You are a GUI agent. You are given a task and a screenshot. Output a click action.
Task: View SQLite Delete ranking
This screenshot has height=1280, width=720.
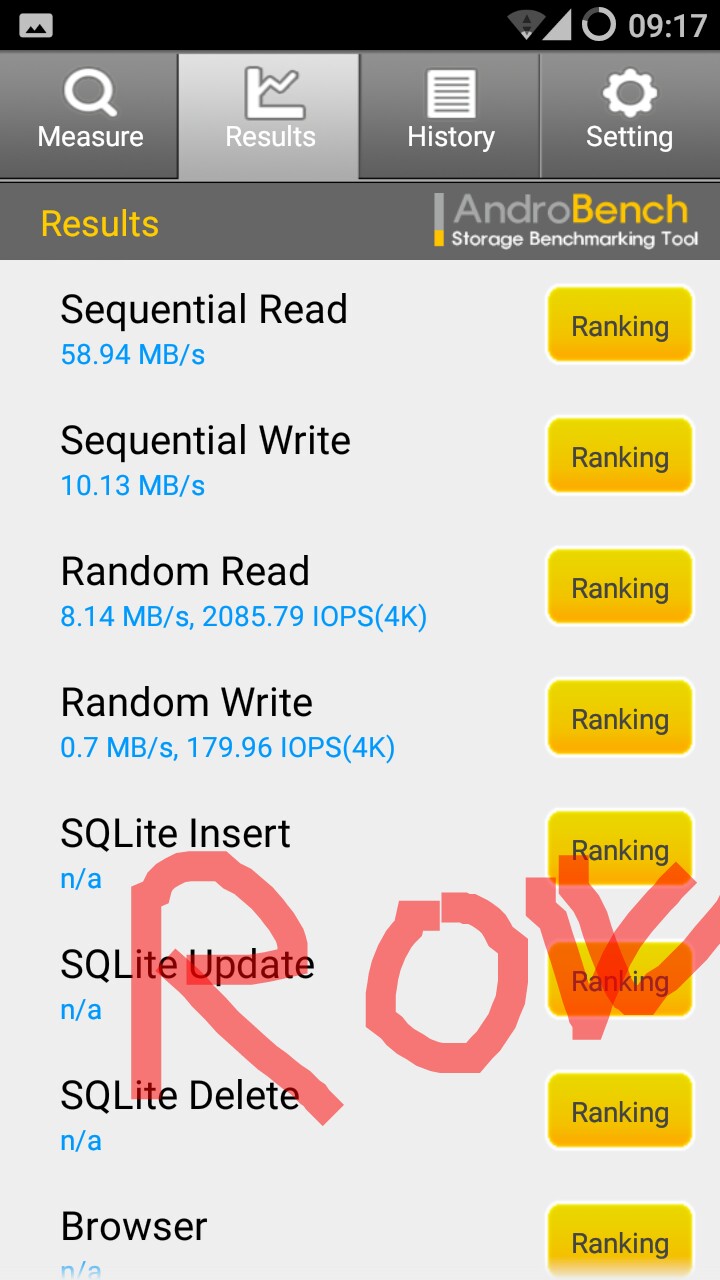point(620,1111)
